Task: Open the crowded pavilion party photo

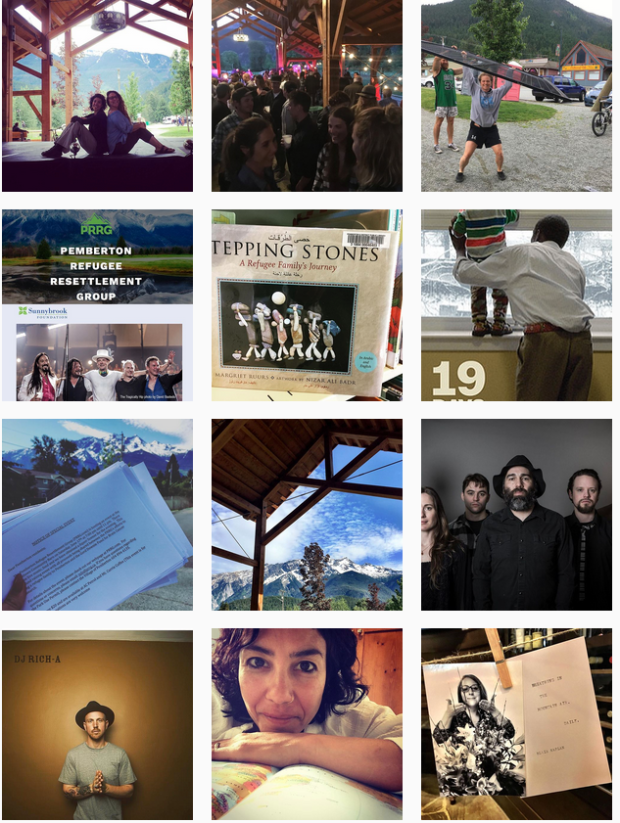Action: tap(307, 95)
